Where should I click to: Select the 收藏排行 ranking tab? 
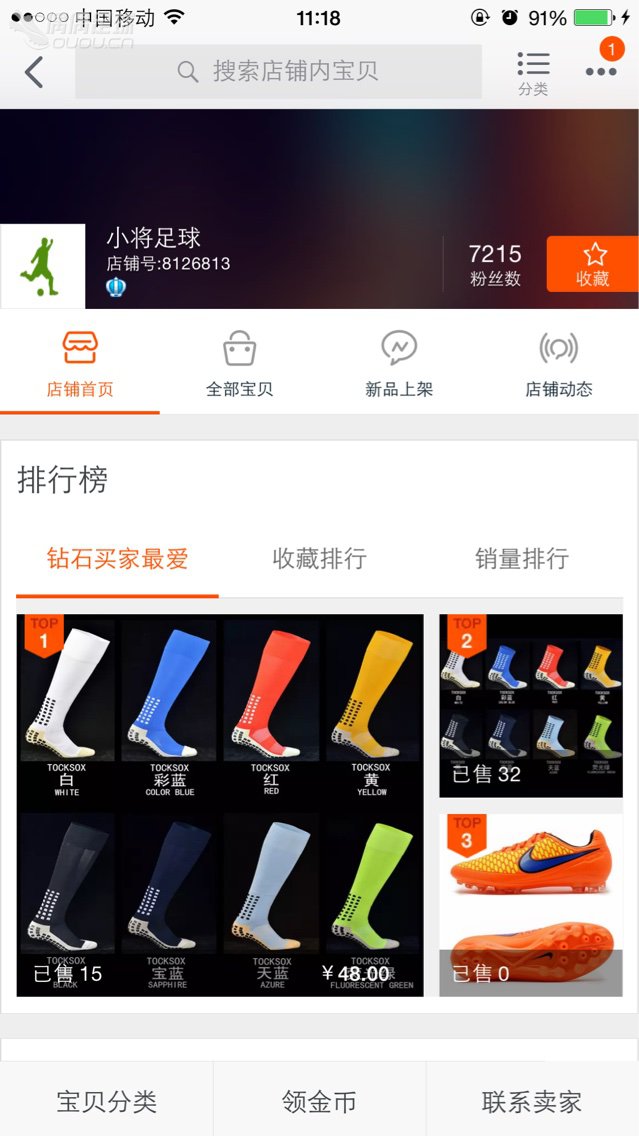319,559
